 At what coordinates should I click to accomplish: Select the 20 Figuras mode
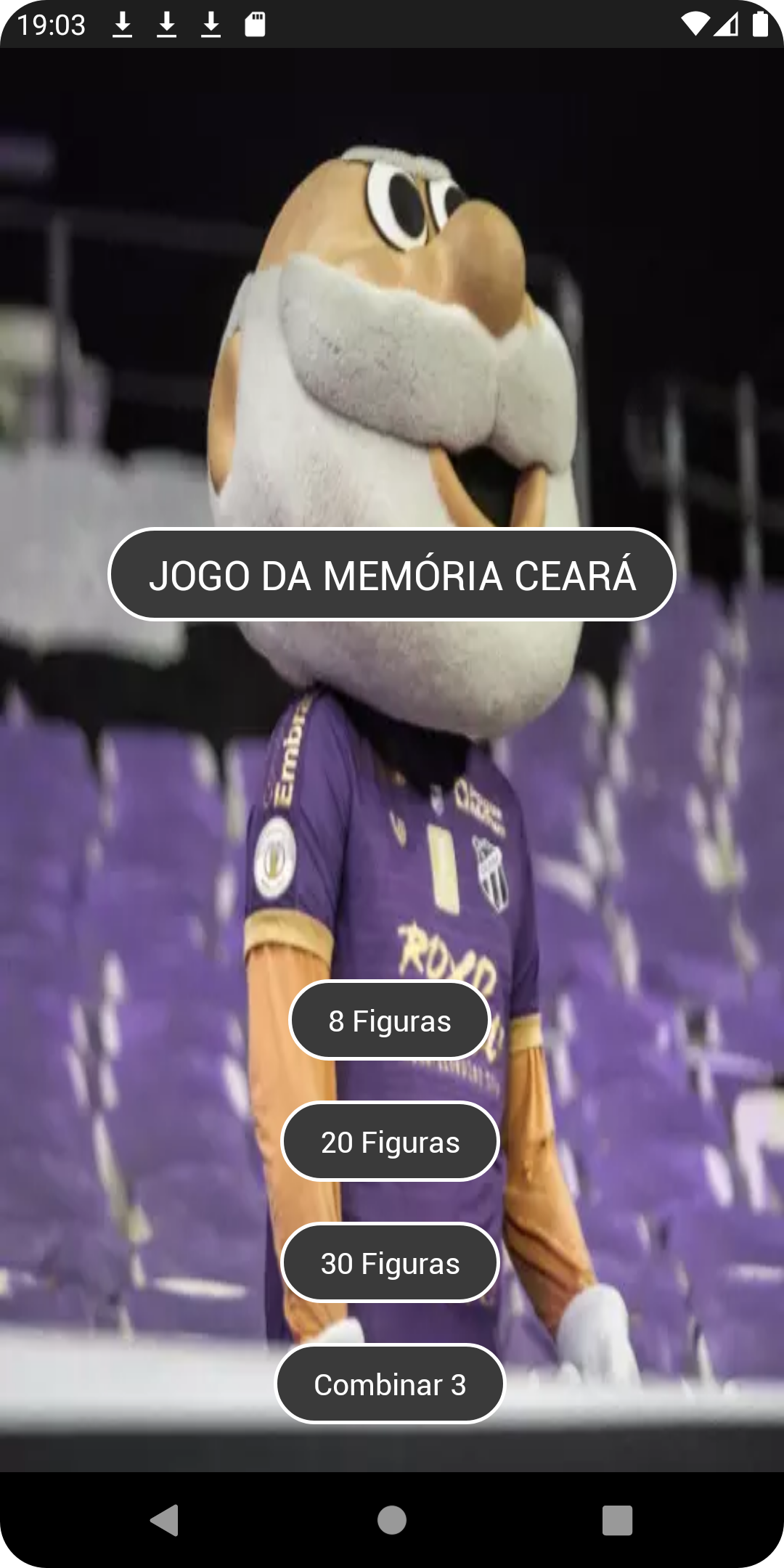coord(390,1142)
